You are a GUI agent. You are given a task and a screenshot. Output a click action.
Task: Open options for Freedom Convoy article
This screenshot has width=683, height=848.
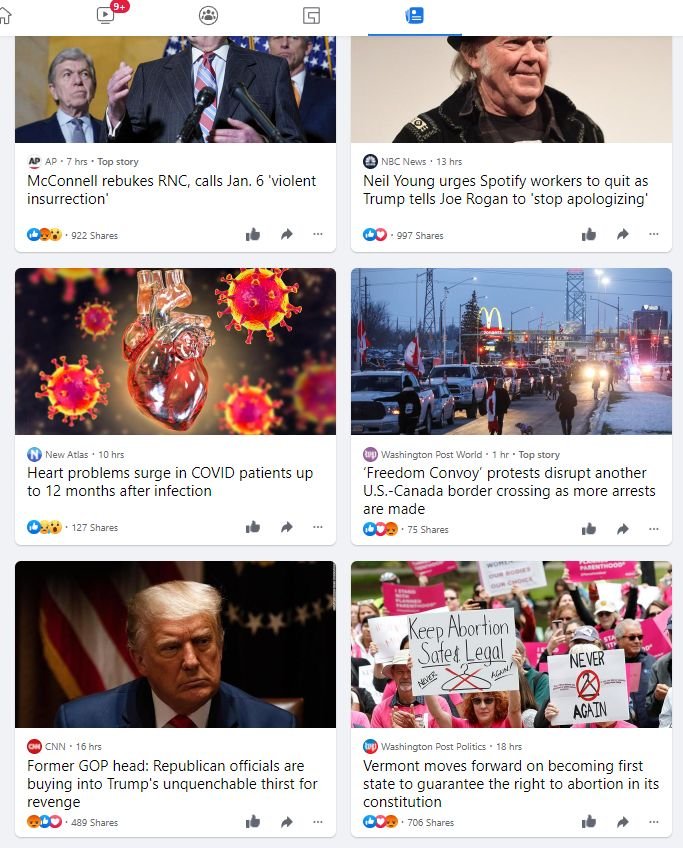click(654, 529)
